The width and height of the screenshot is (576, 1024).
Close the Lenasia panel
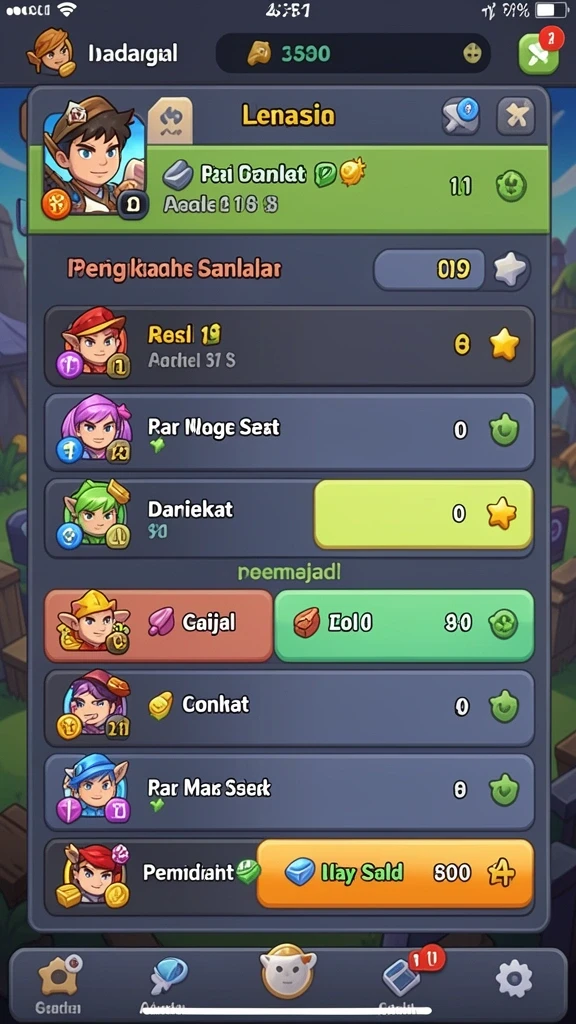516,117
